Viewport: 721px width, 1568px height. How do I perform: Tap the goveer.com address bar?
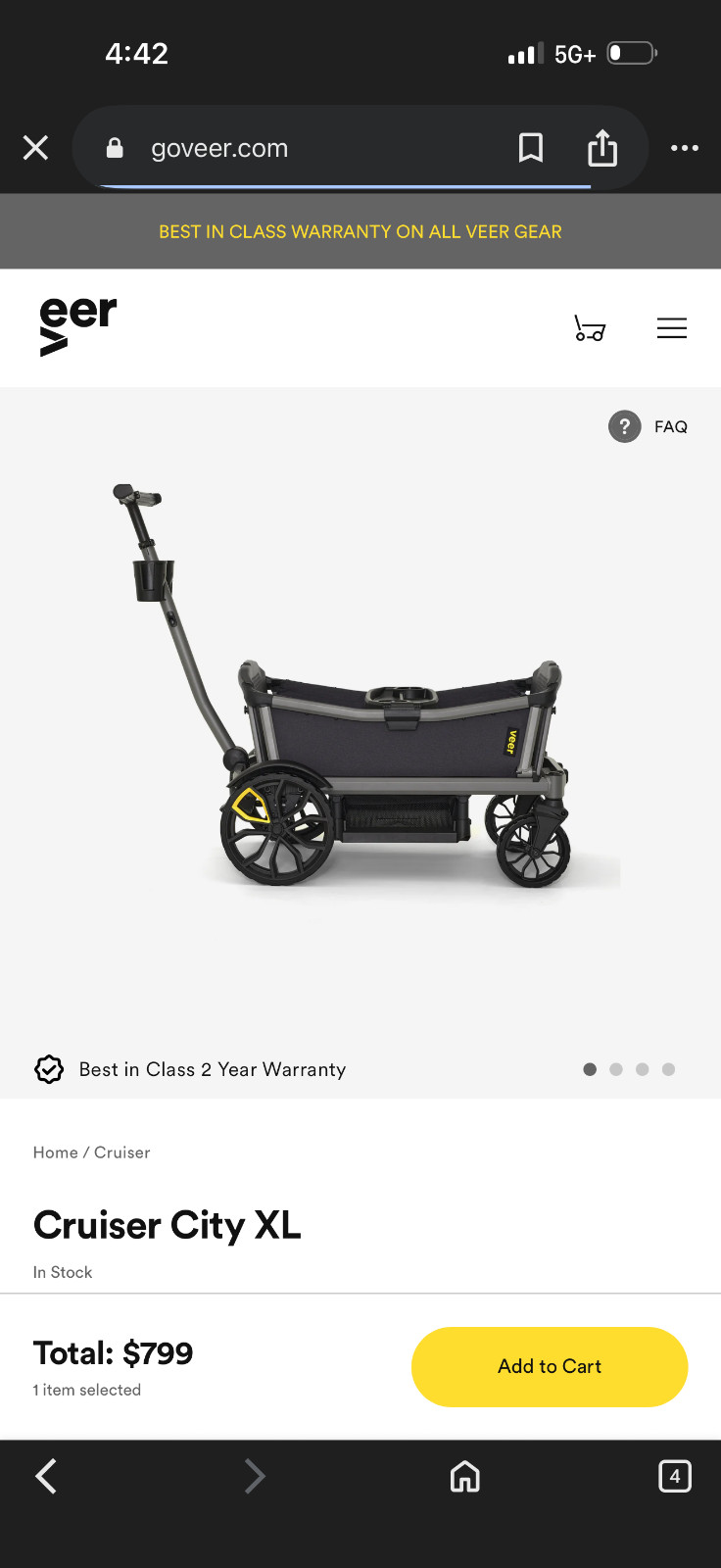[x=294, y=148]
